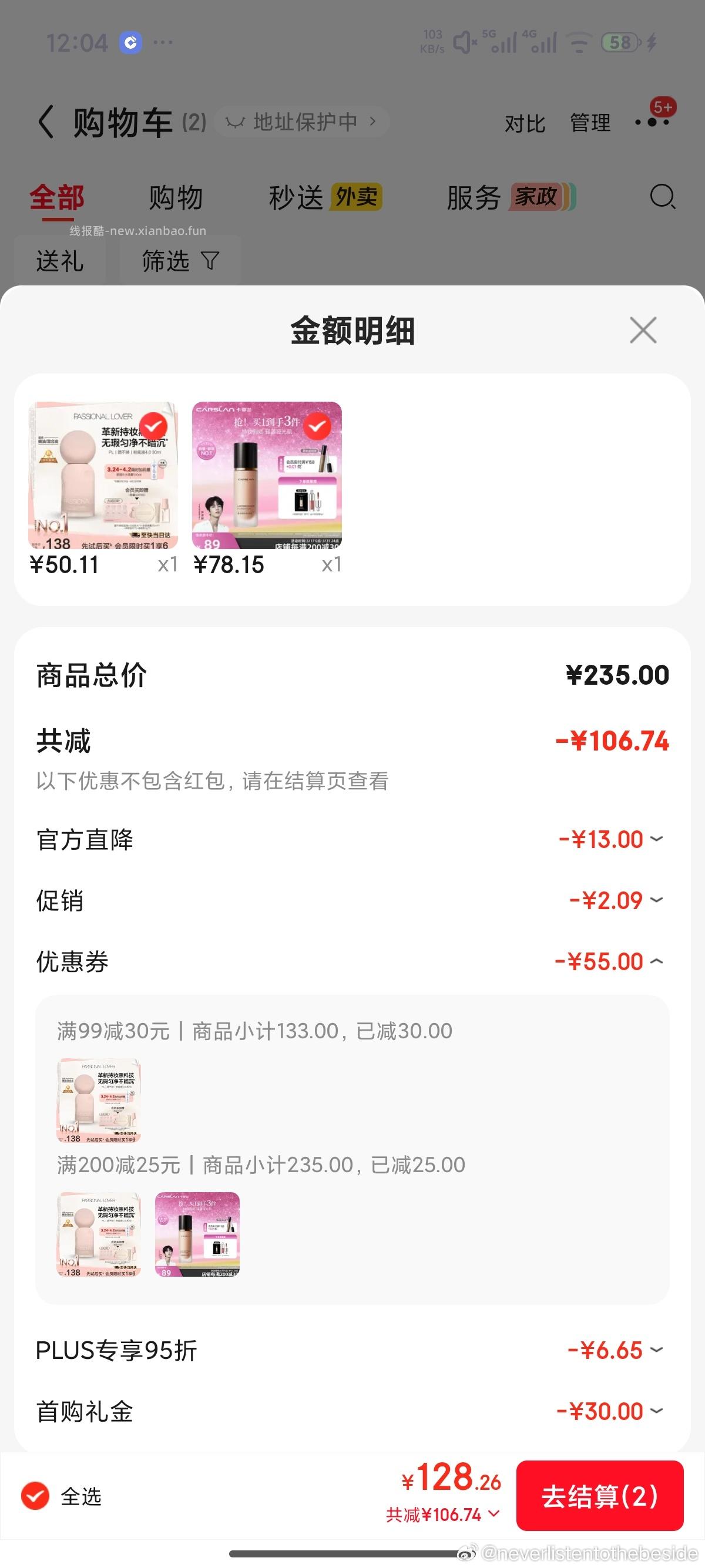Tap 去结算(2) to check out
The width and height of the screenshot is (705, 1568).
[600, 1496]
